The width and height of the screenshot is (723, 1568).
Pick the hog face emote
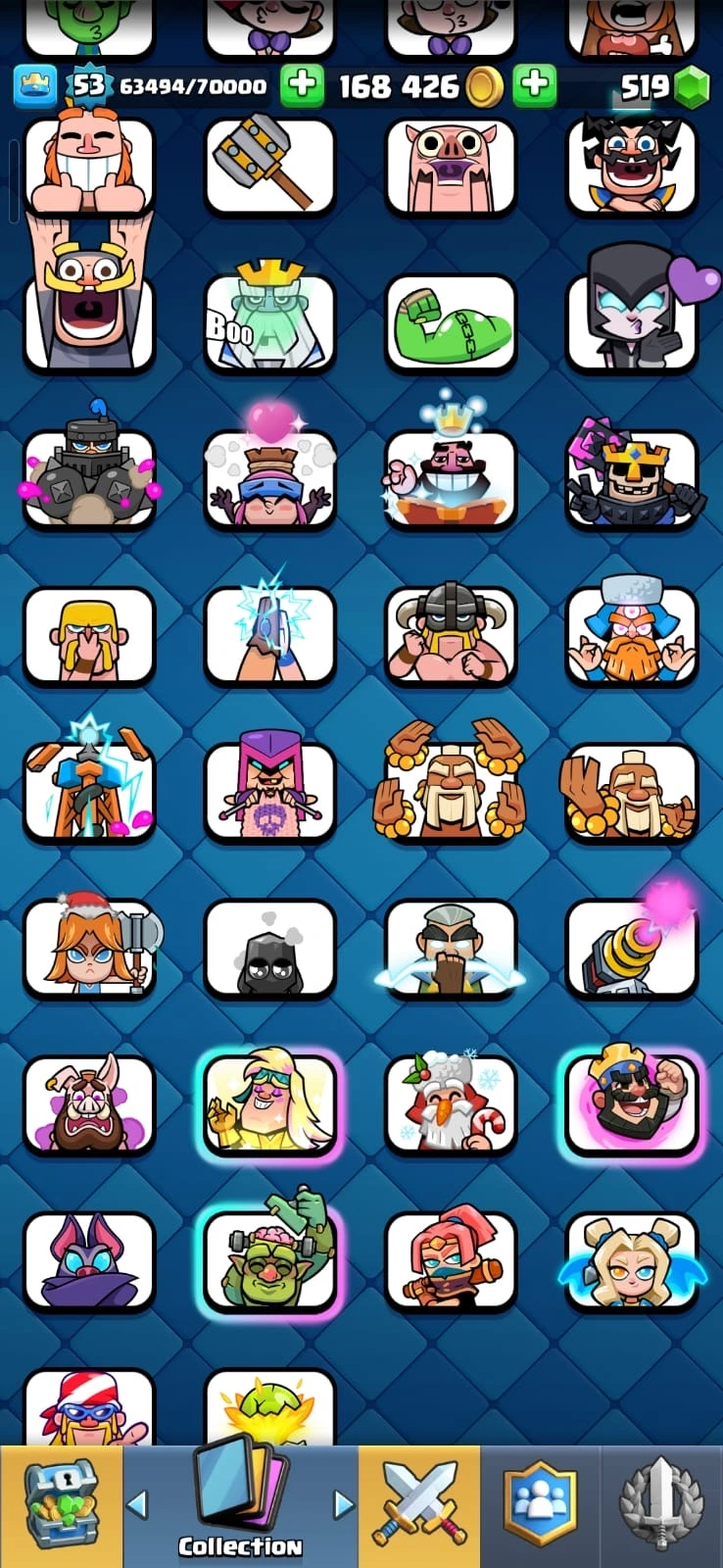451,165
